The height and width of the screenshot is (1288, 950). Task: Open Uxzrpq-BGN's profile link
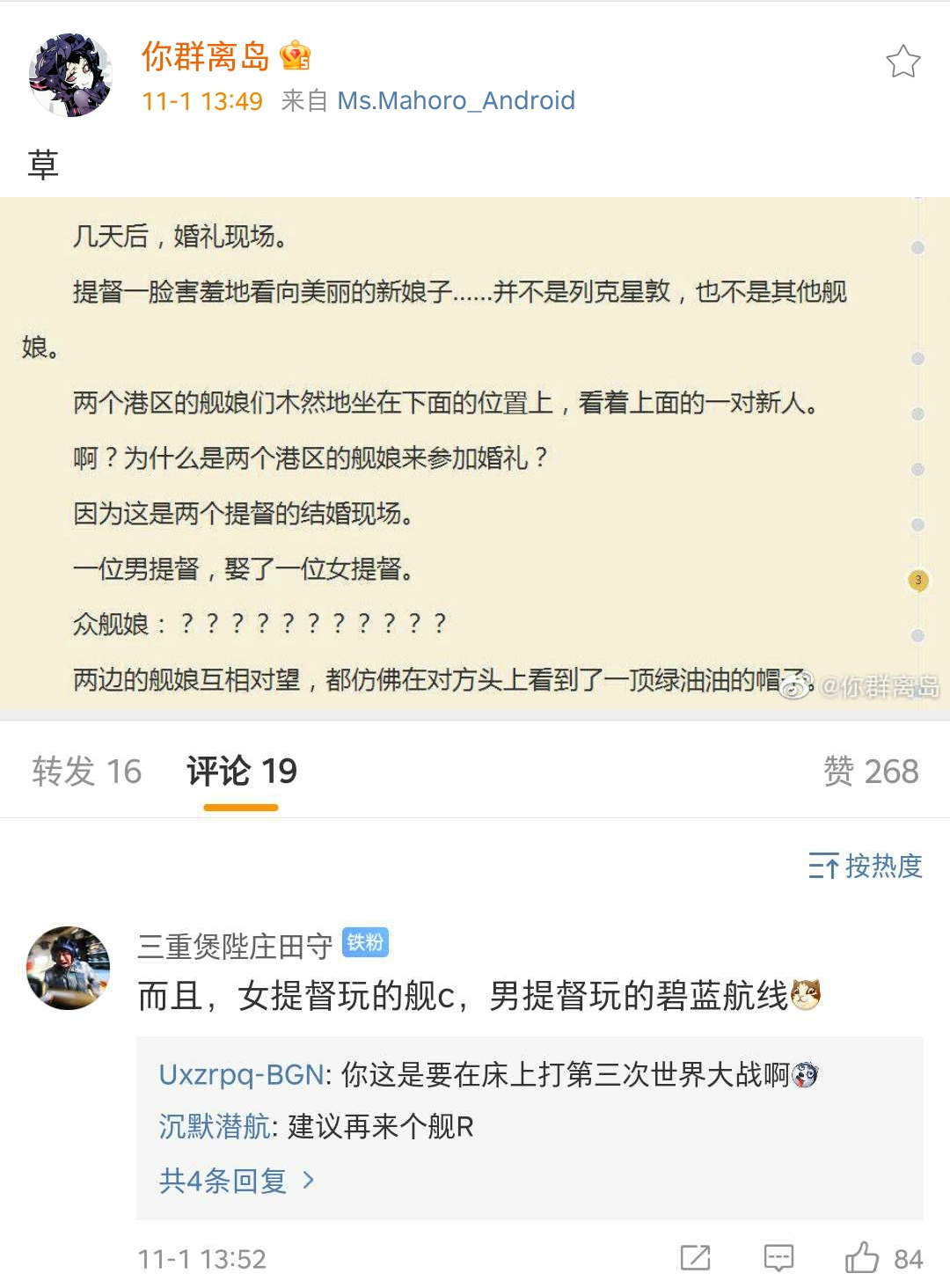coord(241,1074)
